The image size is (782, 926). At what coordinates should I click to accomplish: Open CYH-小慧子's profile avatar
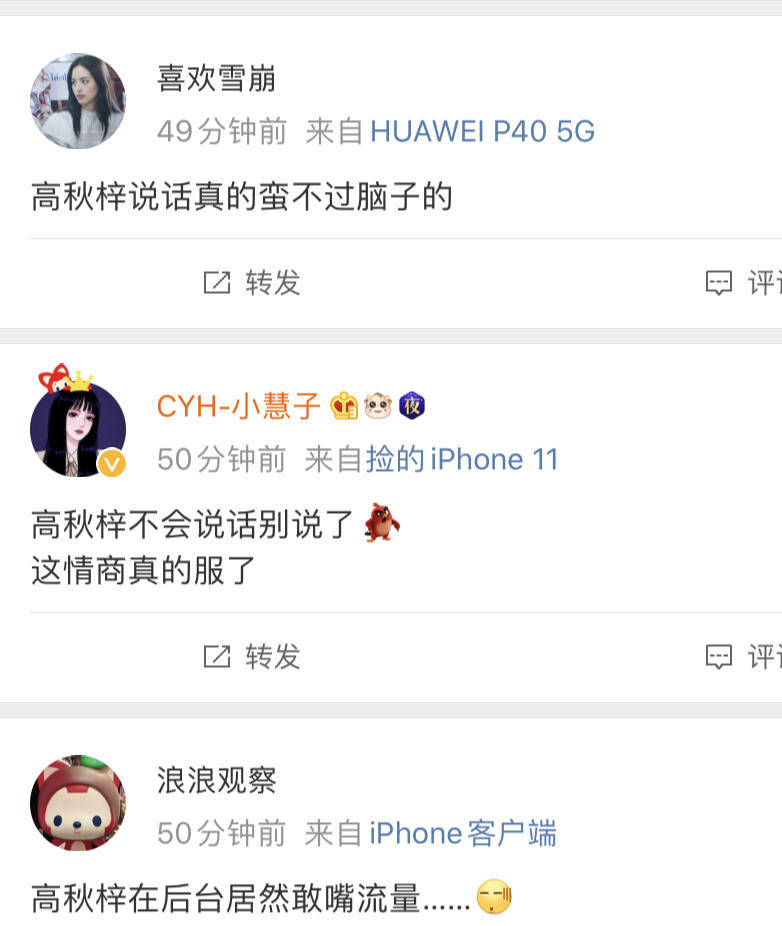coord(78,428)
